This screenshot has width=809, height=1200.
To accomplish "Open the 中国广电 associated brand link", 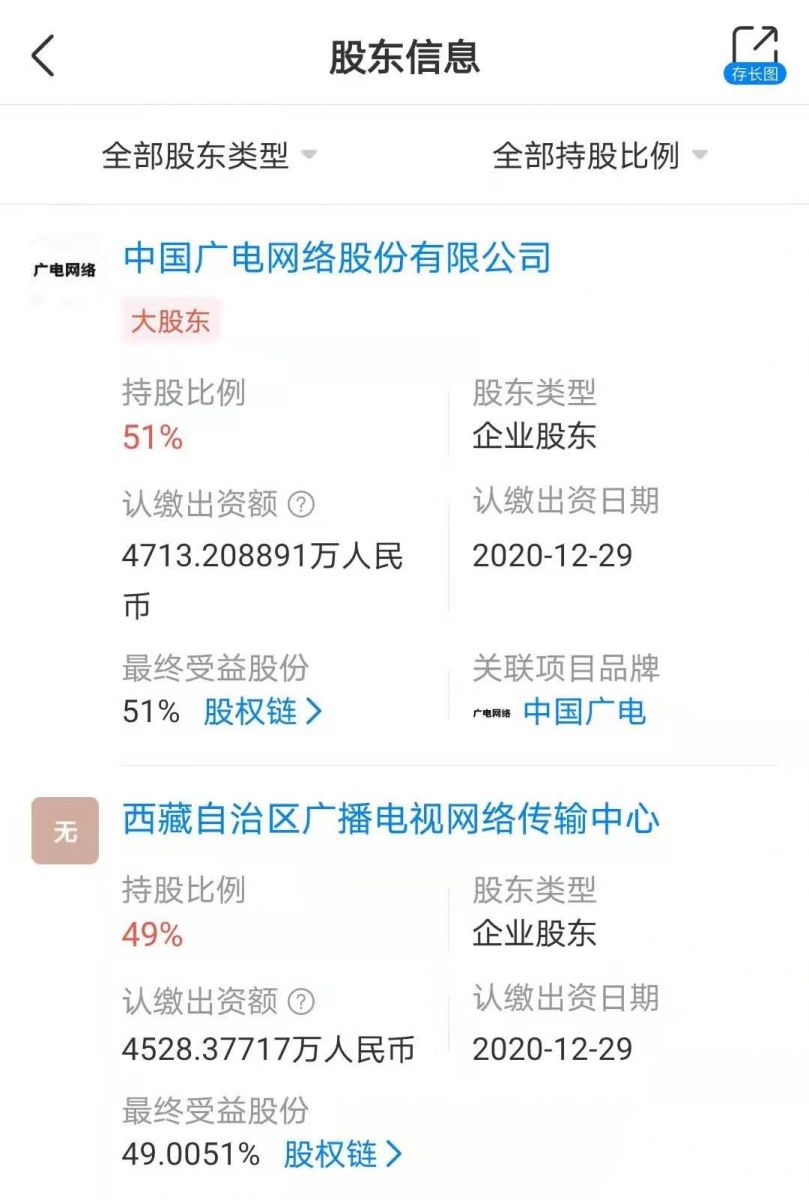I will 584,712.
